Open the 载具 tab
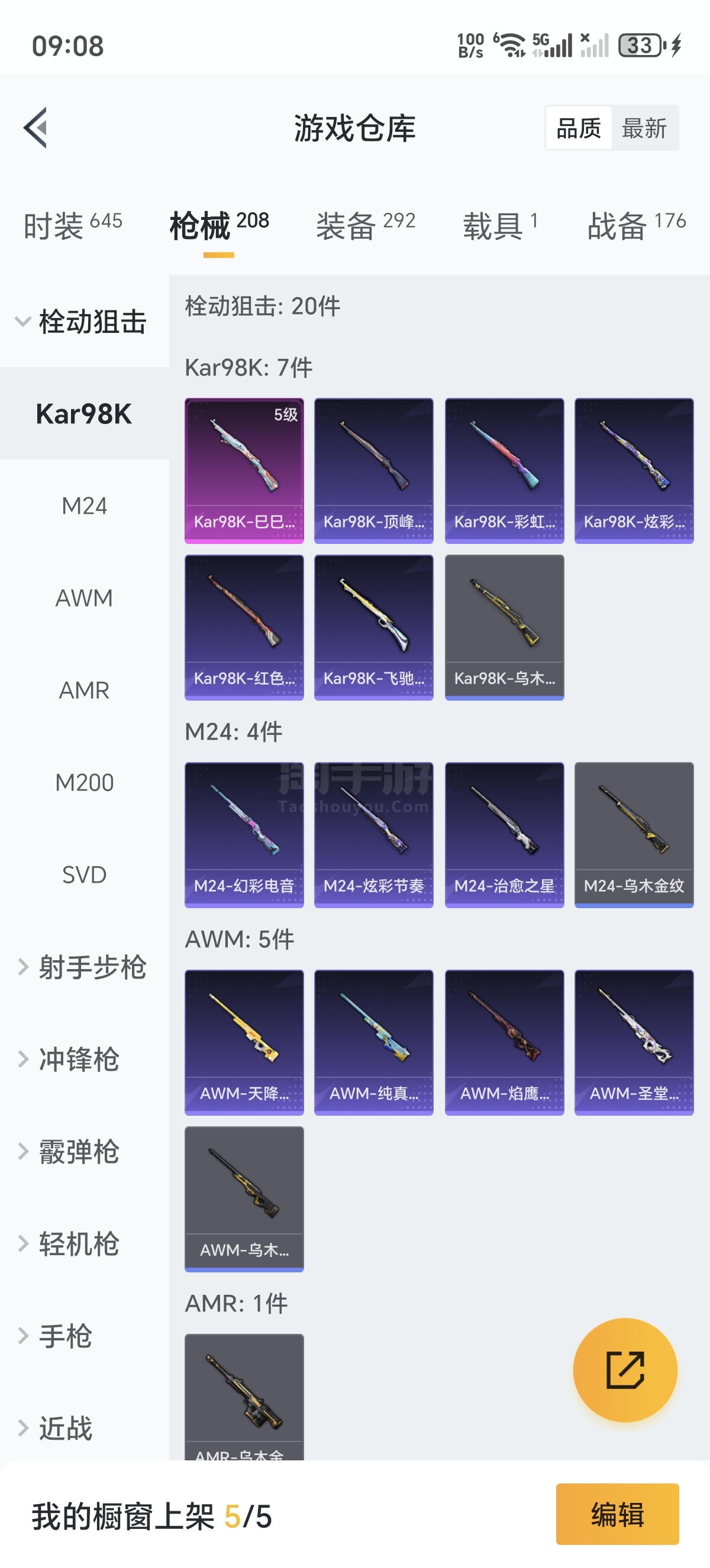The width and height of the screenshot is (710, 1568). 501,225
